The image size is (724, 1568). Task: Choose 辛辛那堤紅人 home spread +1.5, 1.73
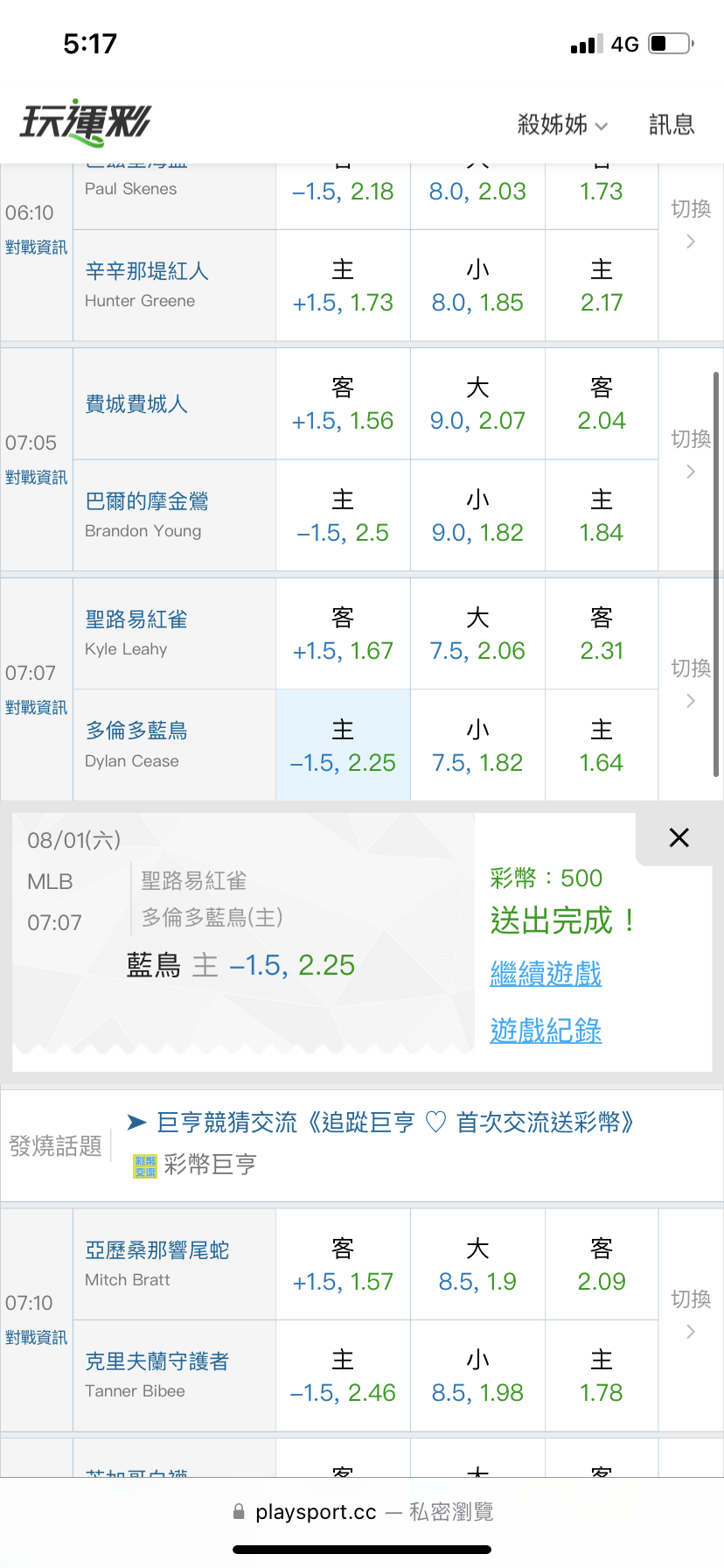343,286
